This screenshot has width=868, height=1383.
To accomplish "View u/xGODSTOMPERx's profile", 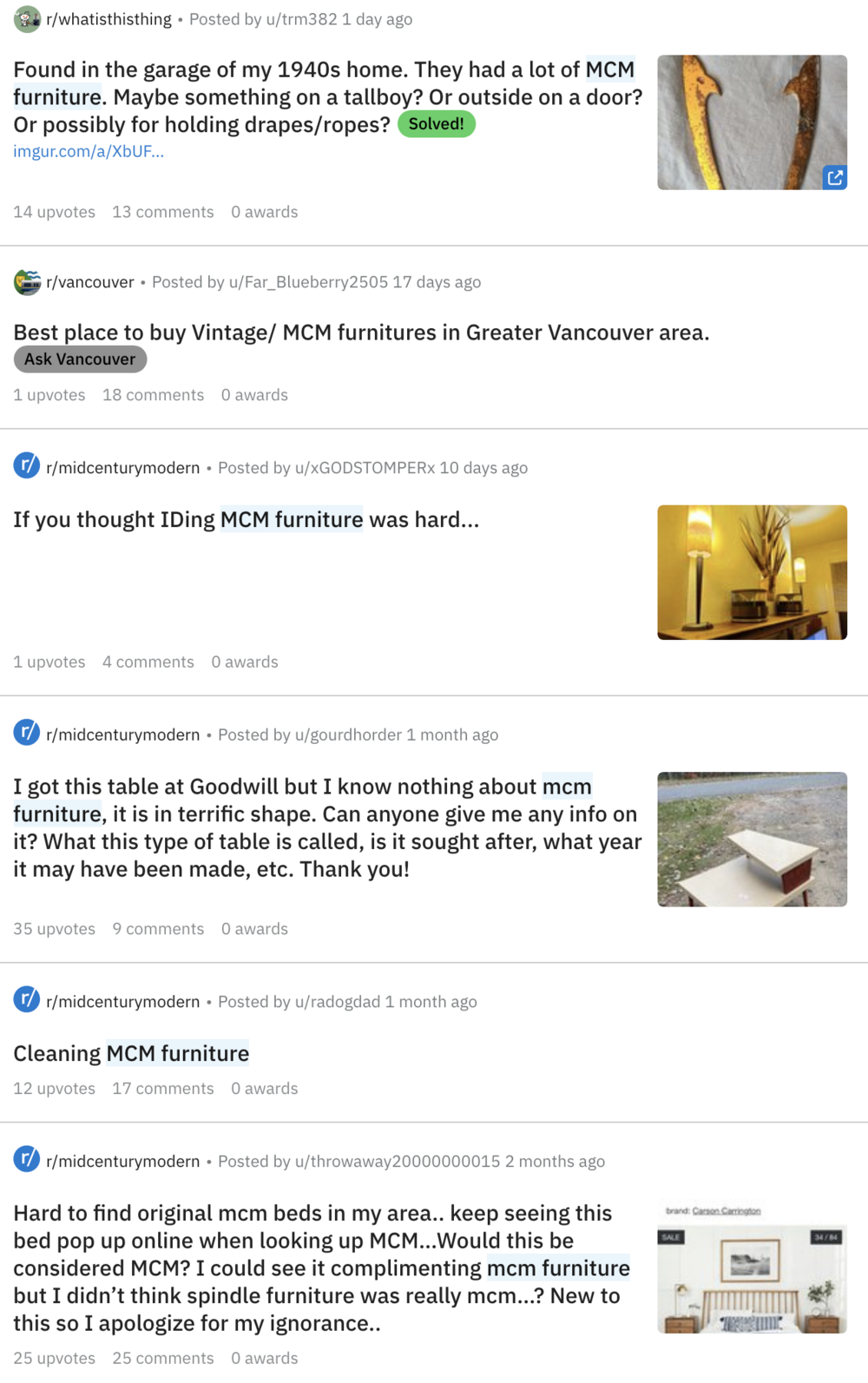I will pyautogui.click(x=365, y=468).
